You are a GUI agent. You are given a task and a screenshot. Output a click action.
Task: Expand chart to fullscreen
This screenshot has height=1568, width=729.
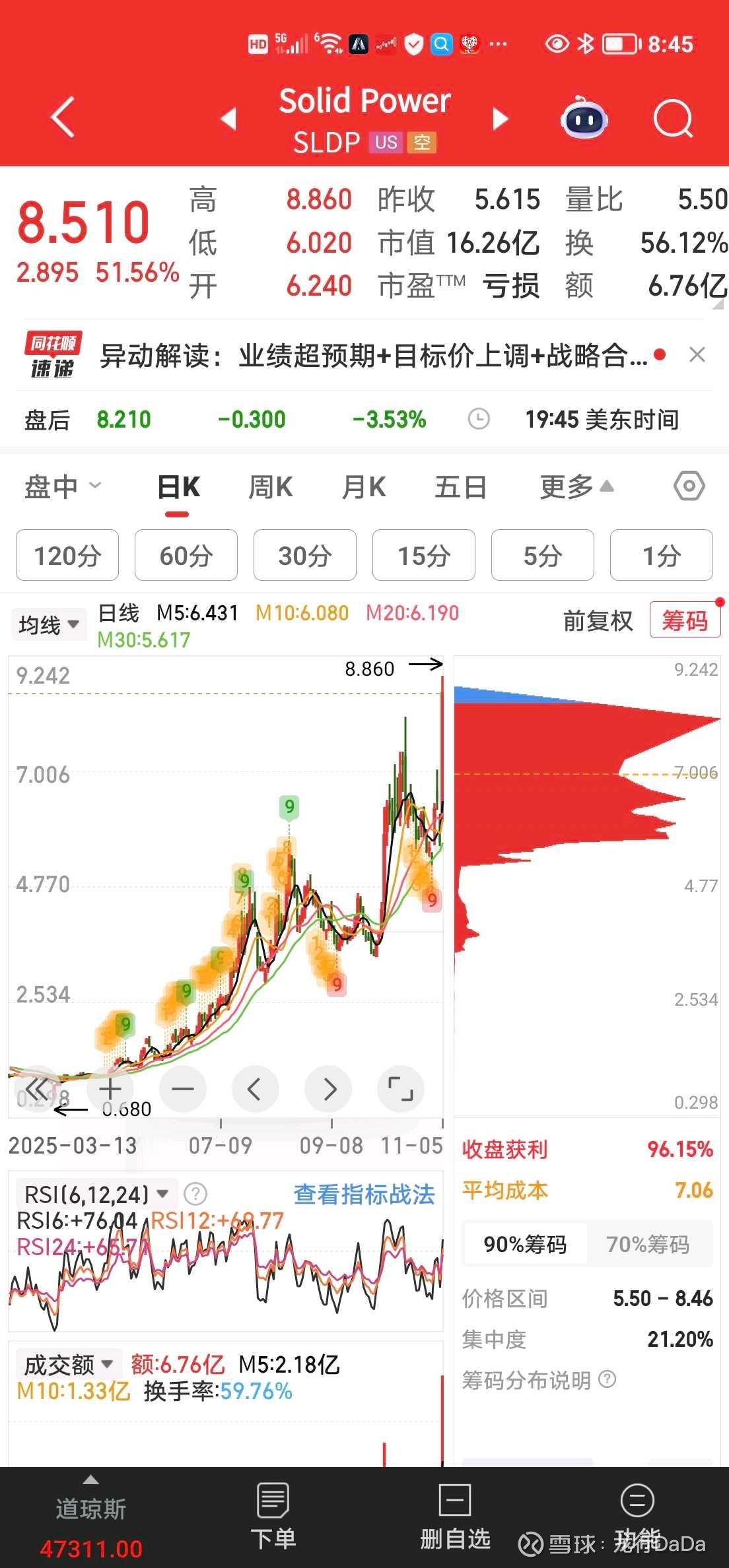tap(400, 1089)
